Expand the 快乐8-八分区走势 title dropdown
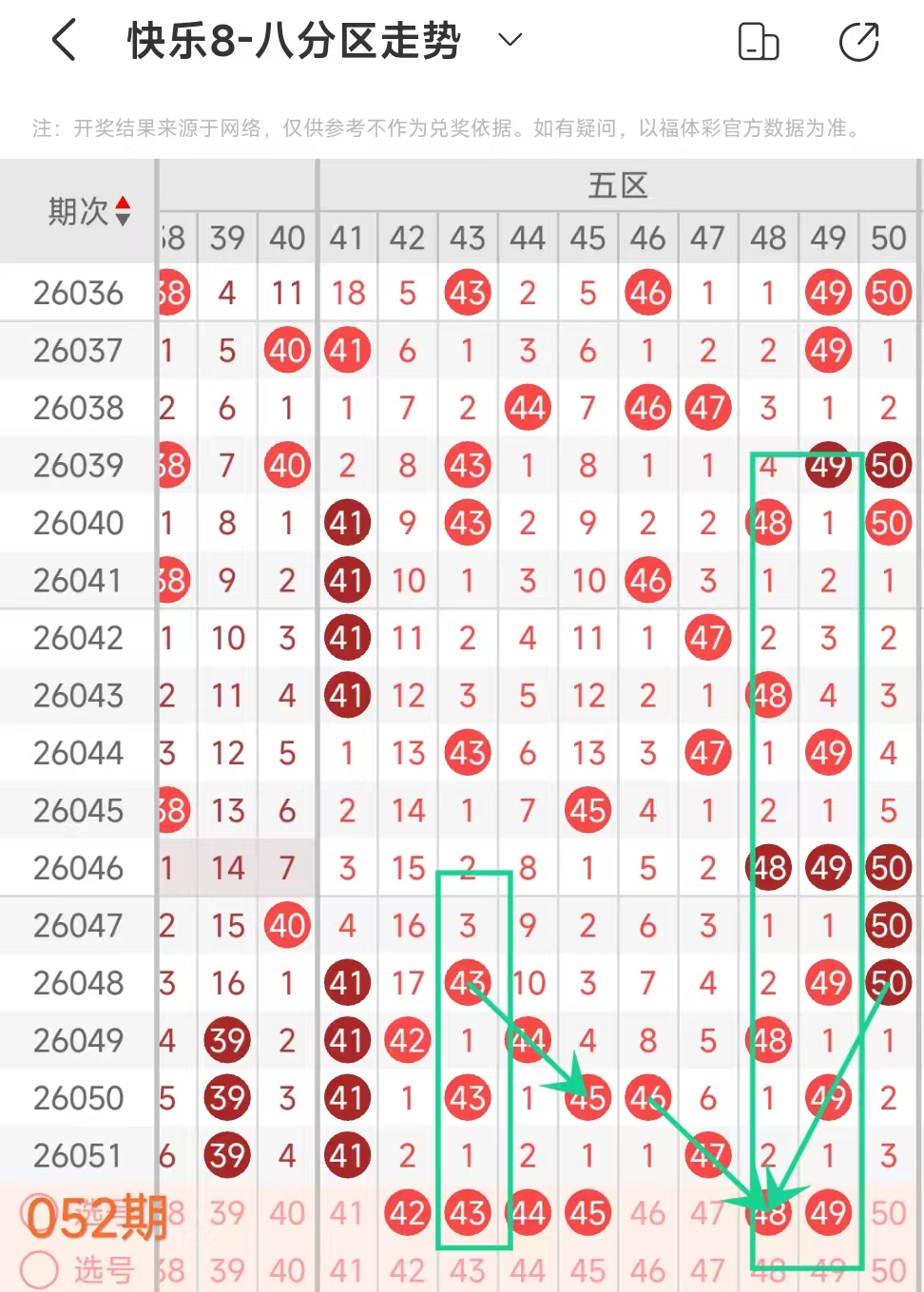 [510, 40]
